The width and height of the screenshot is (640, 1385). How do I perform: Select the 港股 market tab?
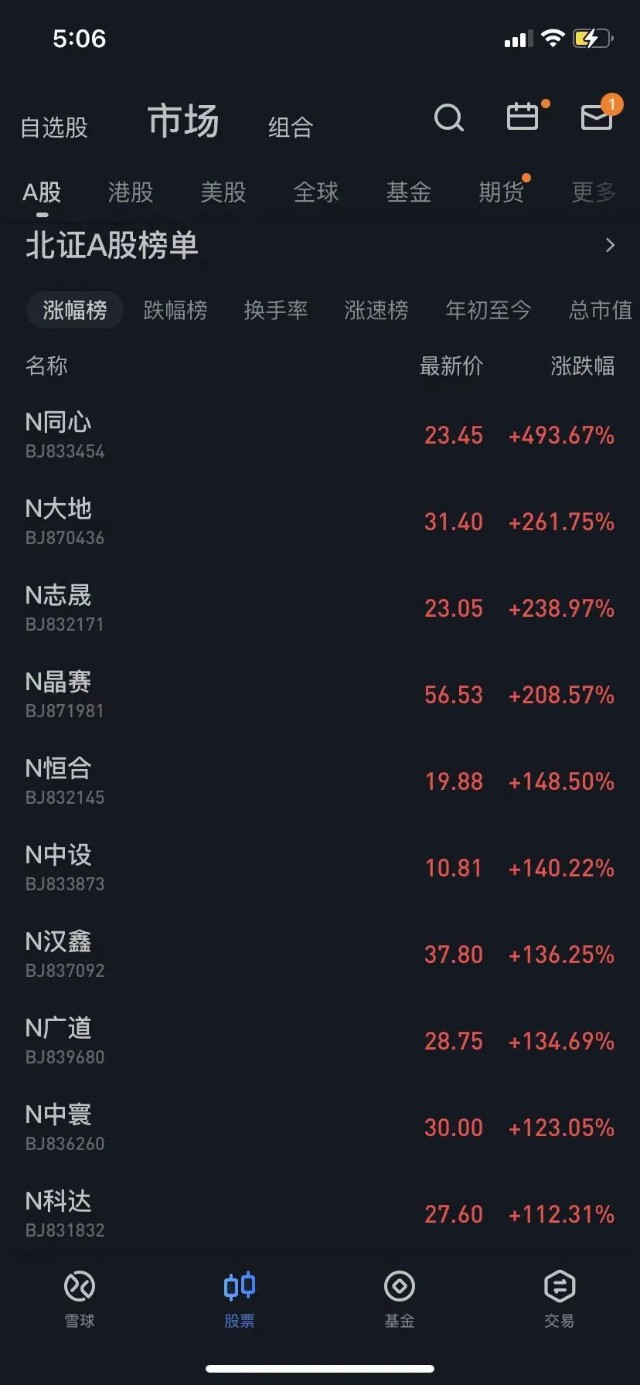pyautogui.click(x=131, y=192)
